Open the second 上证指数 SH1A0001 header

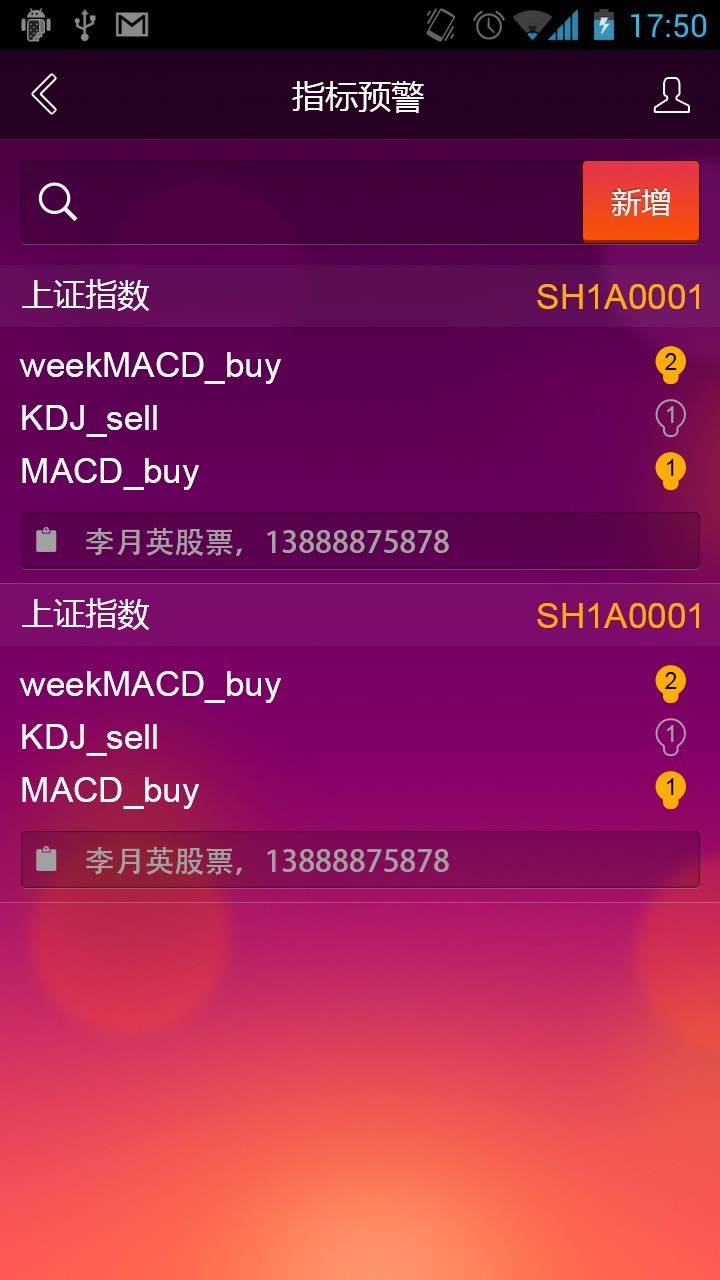[360, 615]
